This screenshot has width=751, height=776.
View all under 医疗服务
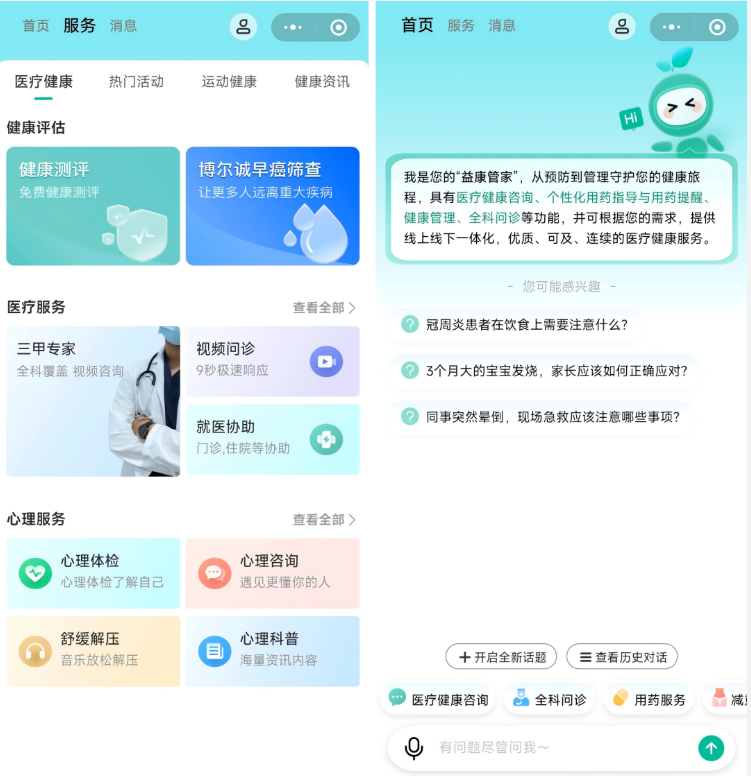point(323,308)
